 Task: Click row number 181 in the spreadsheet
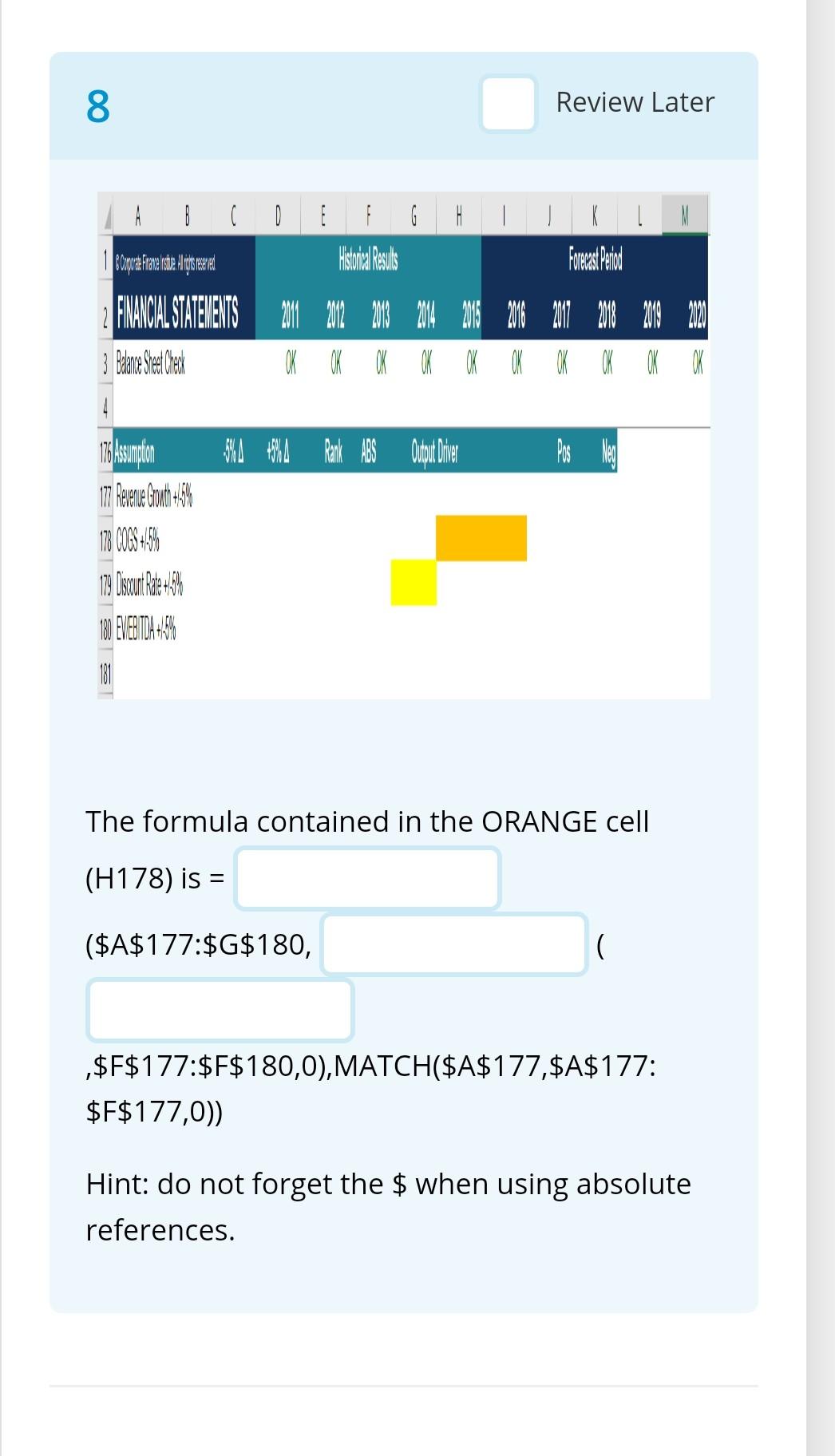coord(105,671)
